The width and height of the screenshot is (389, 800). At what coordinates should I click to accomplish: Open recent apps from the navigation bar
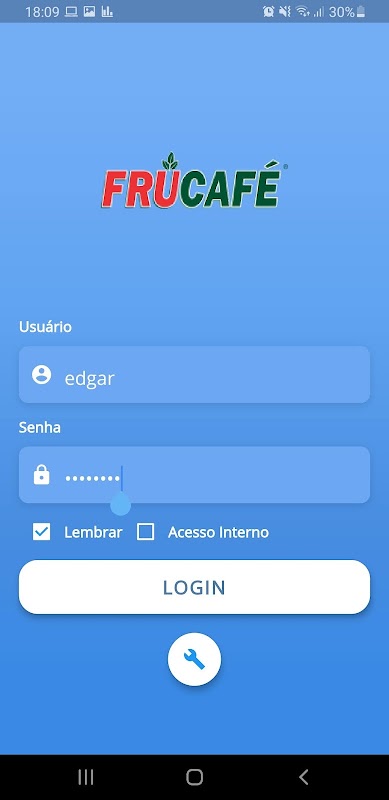86,777
